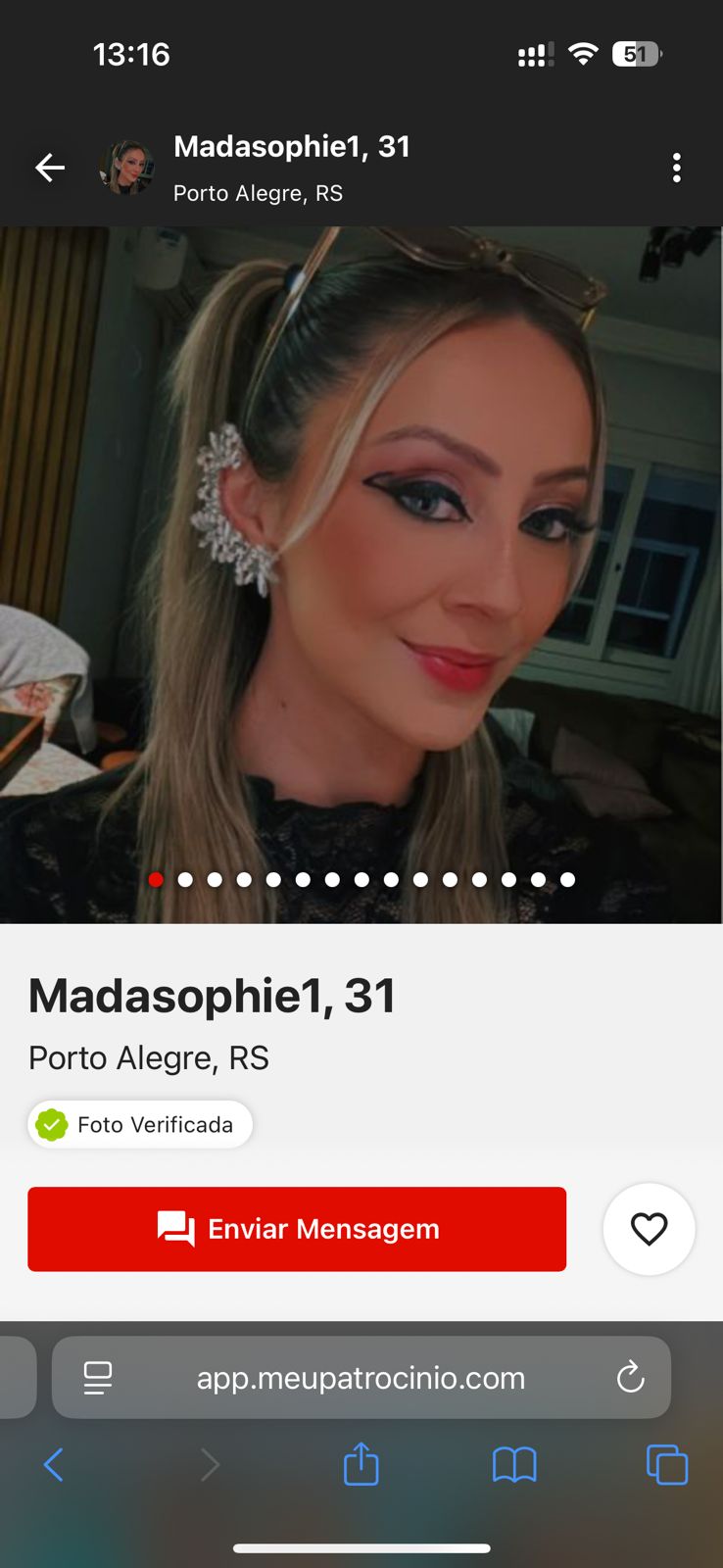
Task: Go back in Safari browser history
Action: (54, 1465)
